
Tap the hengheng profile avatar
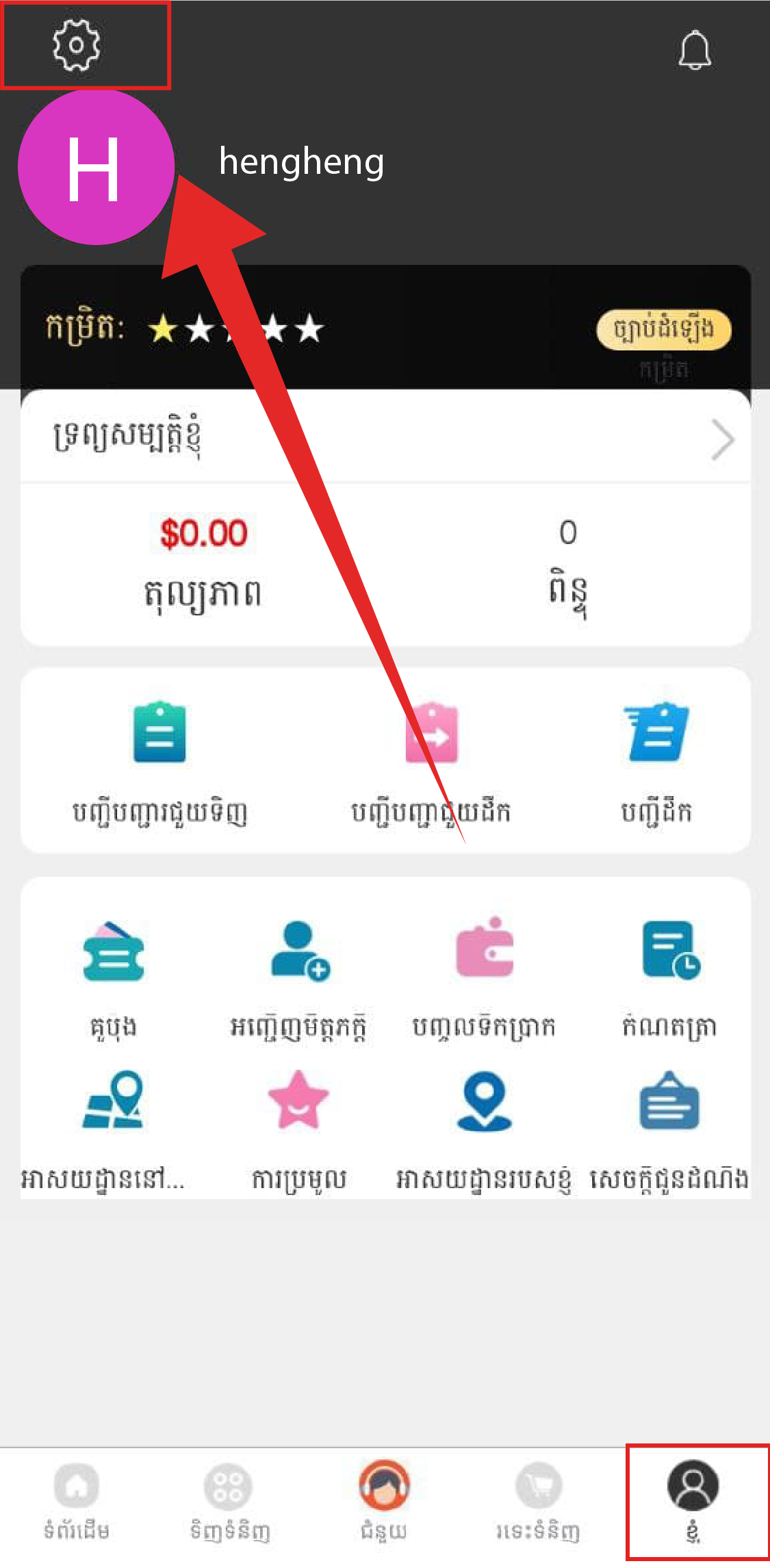tap(95, 168)
